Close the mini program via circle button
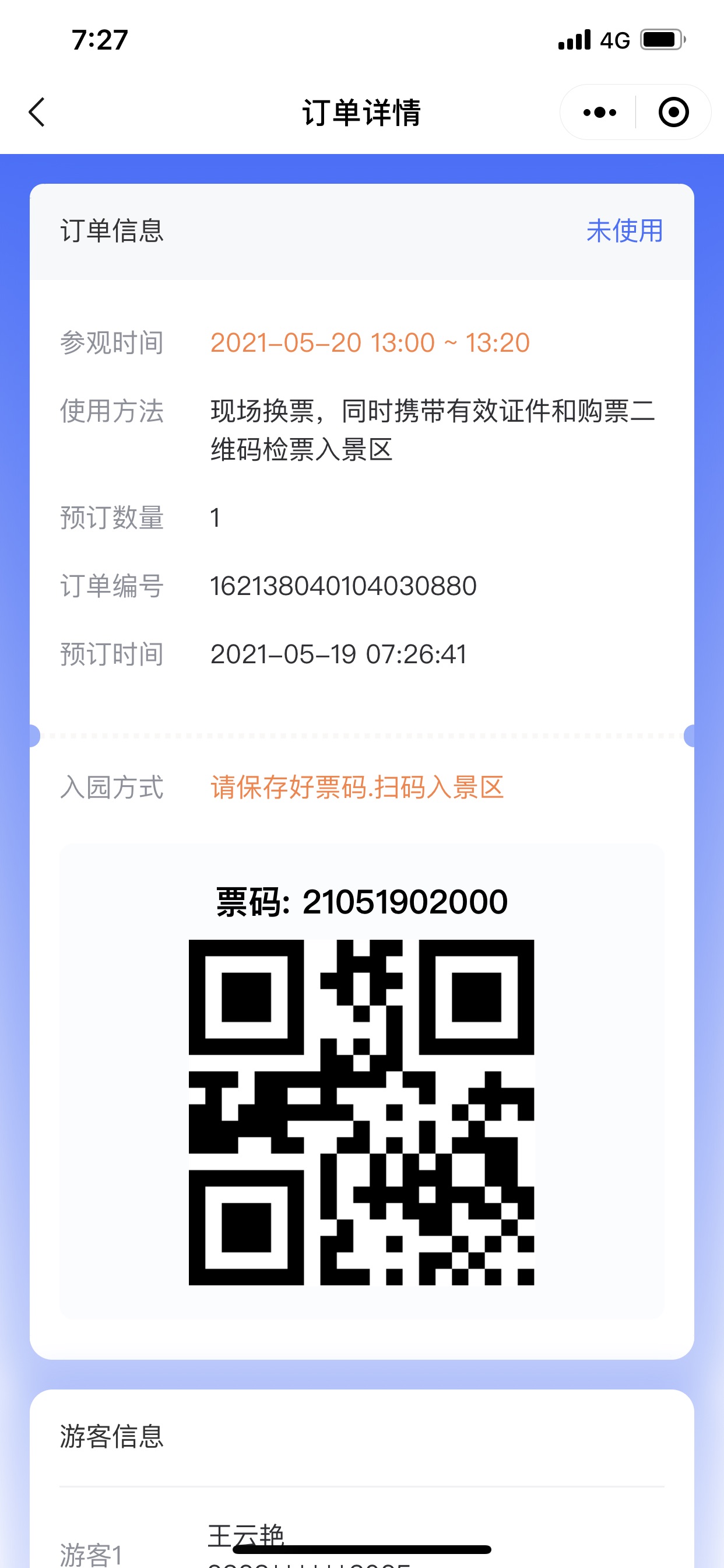This screenshot has height=1568, width=724. (673, 112)
